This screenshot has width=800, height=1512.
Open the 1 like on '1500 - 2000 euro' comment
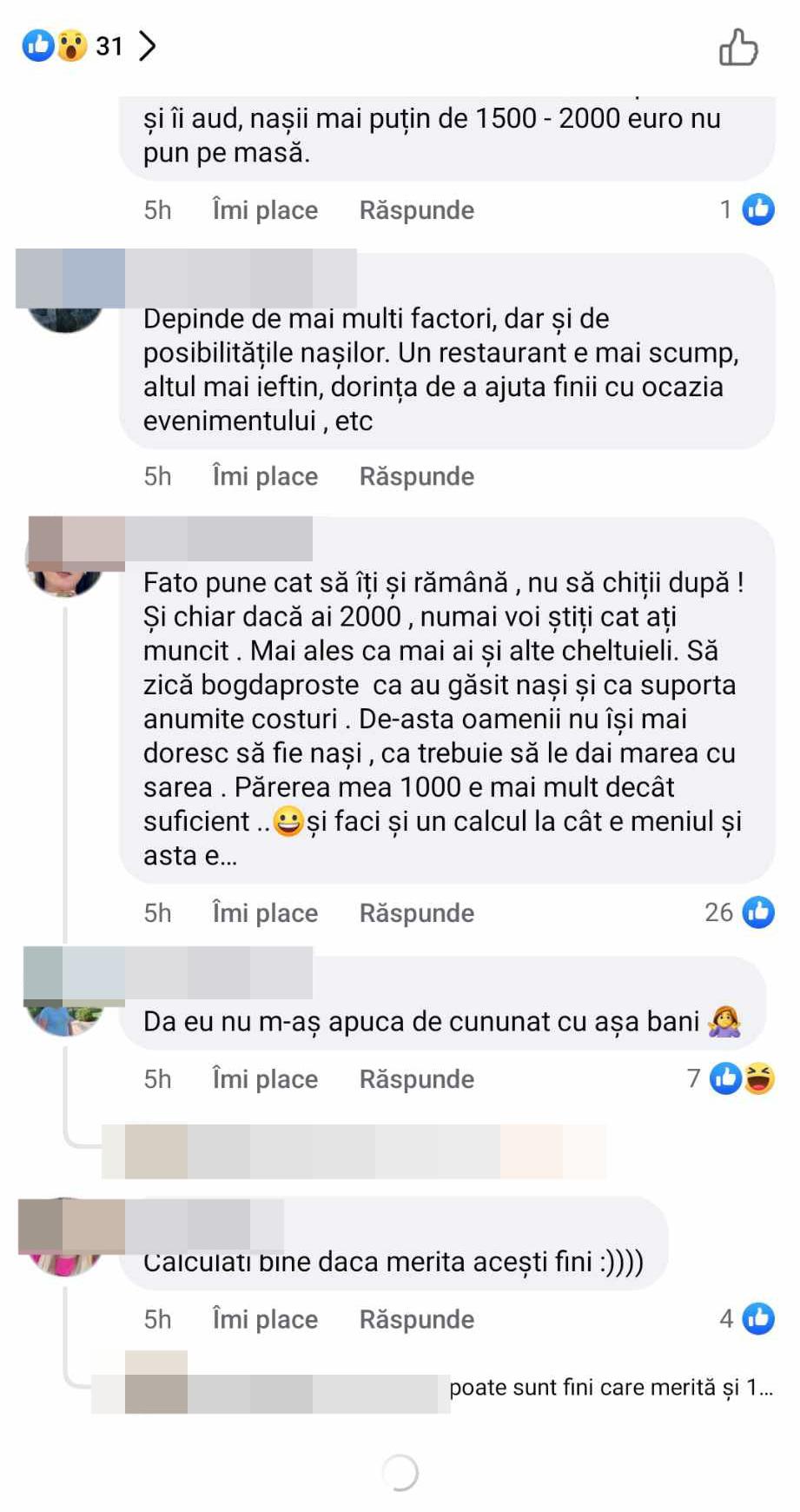point(747,209)
